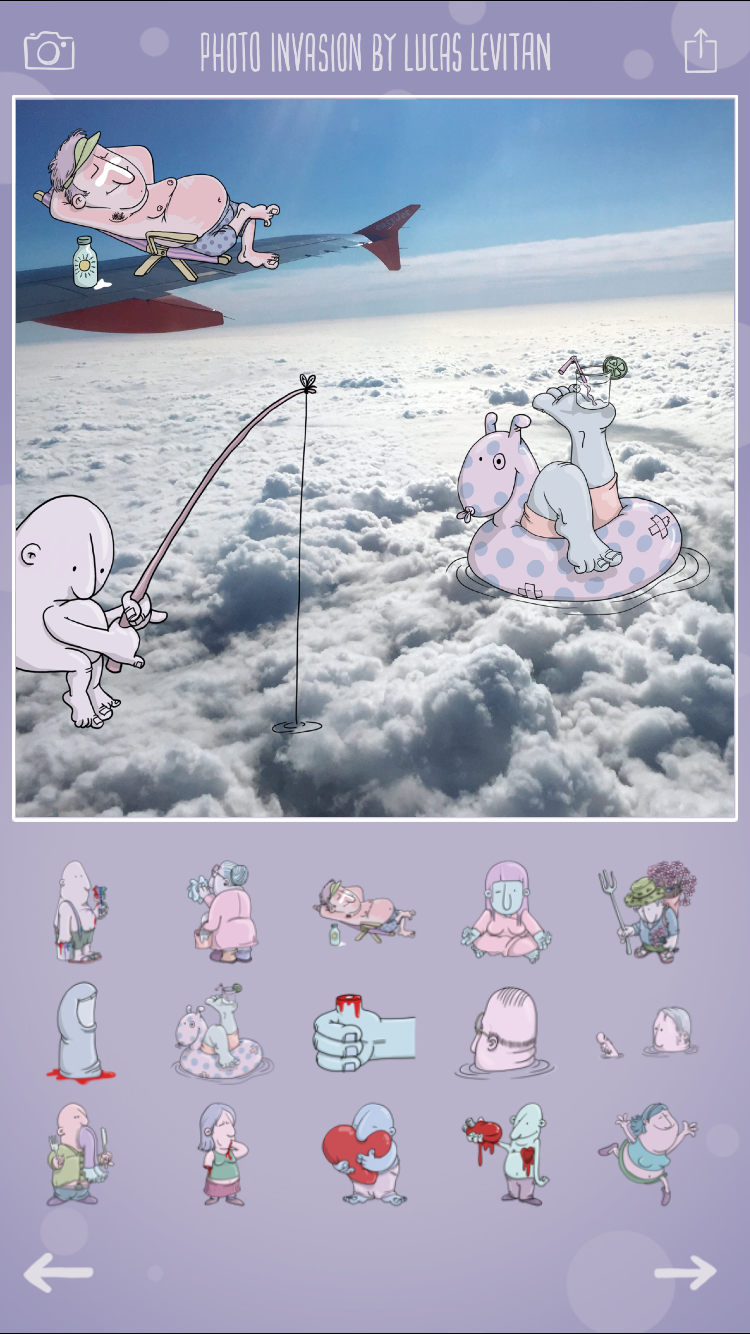Go to the next sticker page
The width and height of the screenshot is (750, 1334).
click(685, 1272)
